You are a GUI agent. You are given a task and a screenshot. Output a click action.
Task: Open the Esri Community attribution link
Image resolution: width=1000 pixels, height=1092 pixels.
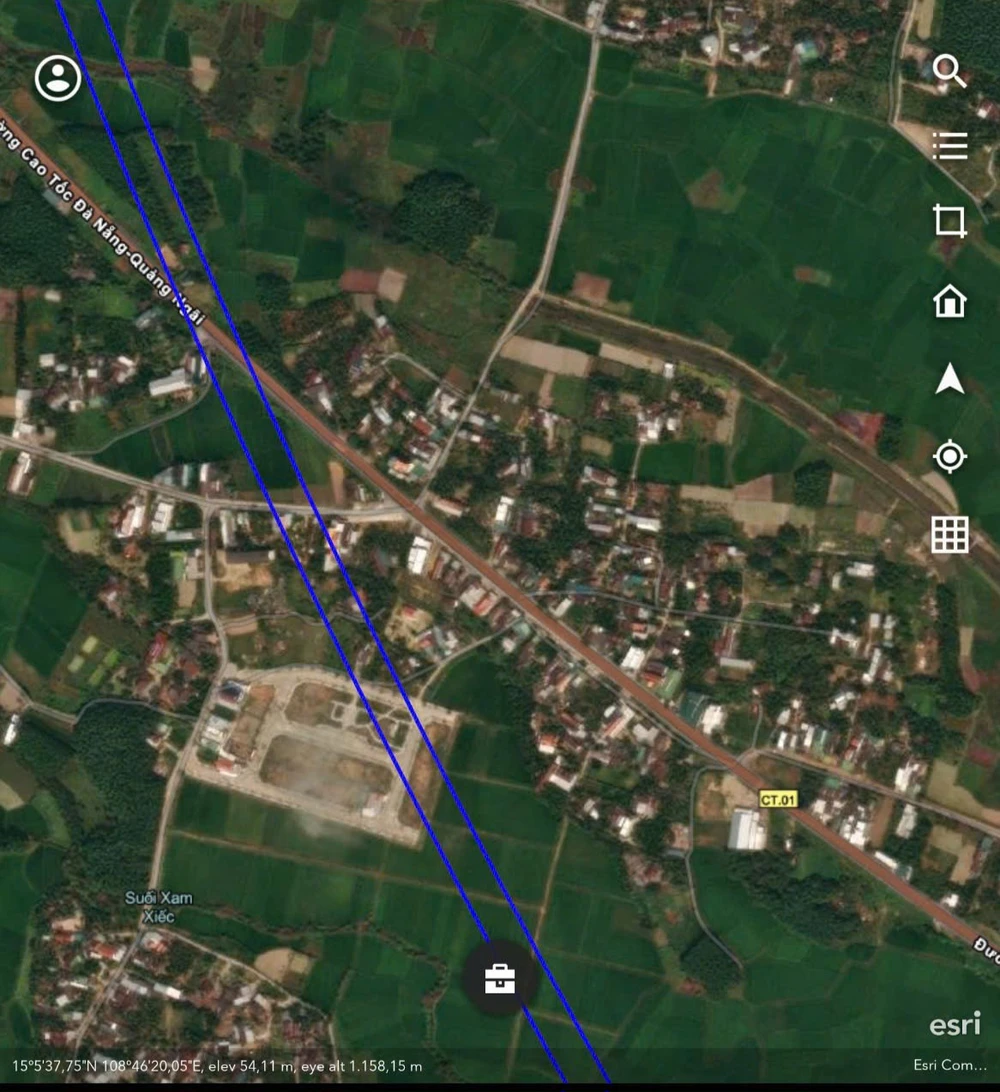click(948, 1065)
